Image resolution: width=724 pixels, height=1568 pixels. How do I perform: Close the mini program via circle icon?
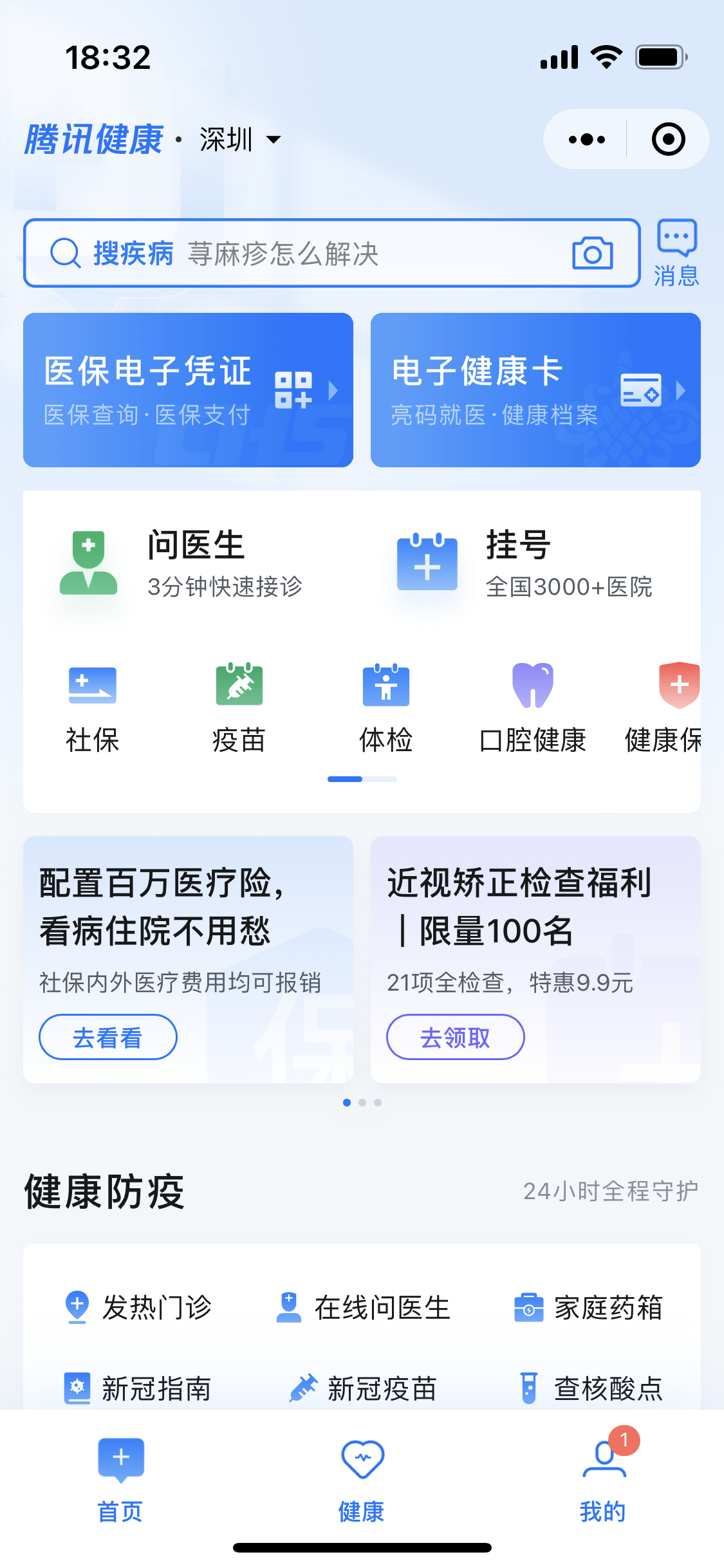[667, 140]
